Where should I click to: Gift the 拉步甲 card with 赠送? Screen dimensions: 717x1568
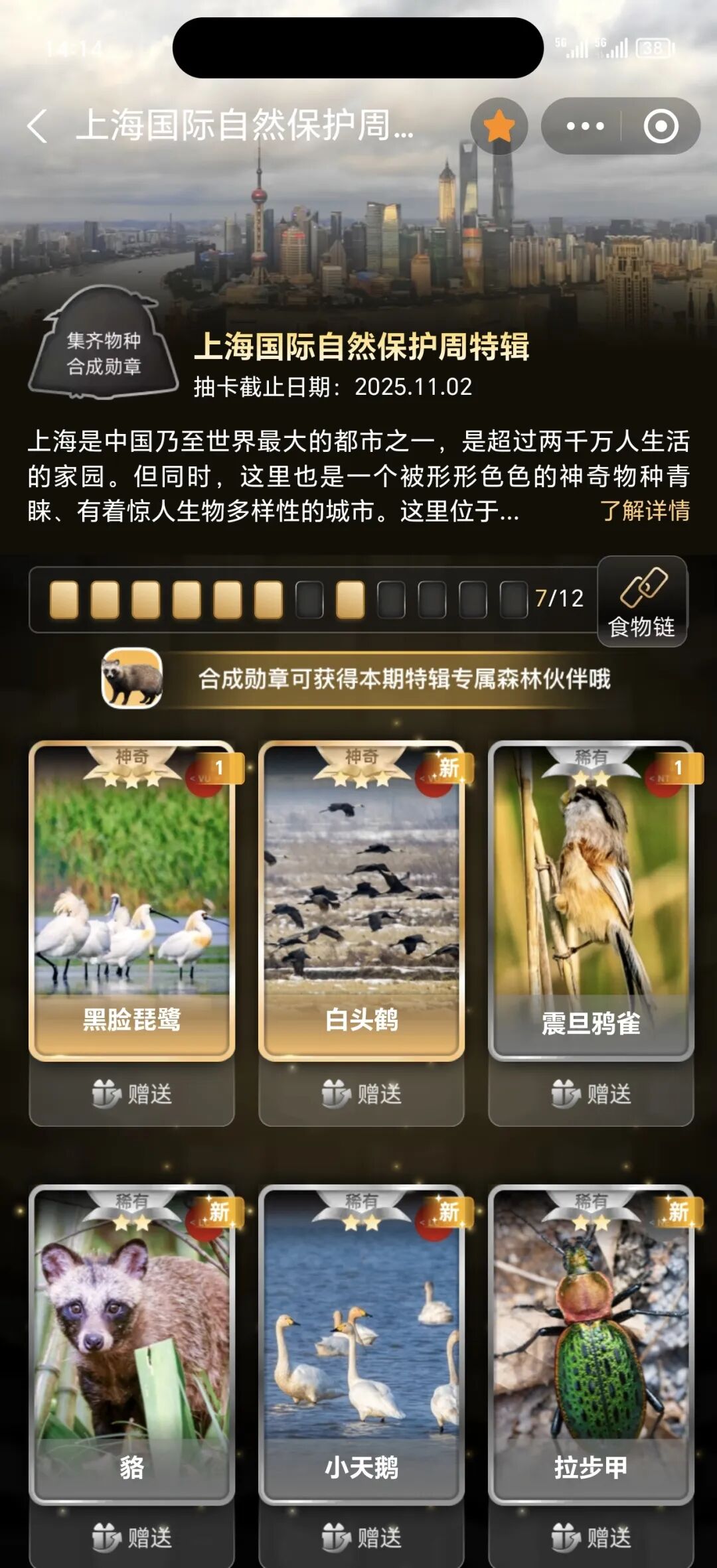click(x=591, y=1537)
